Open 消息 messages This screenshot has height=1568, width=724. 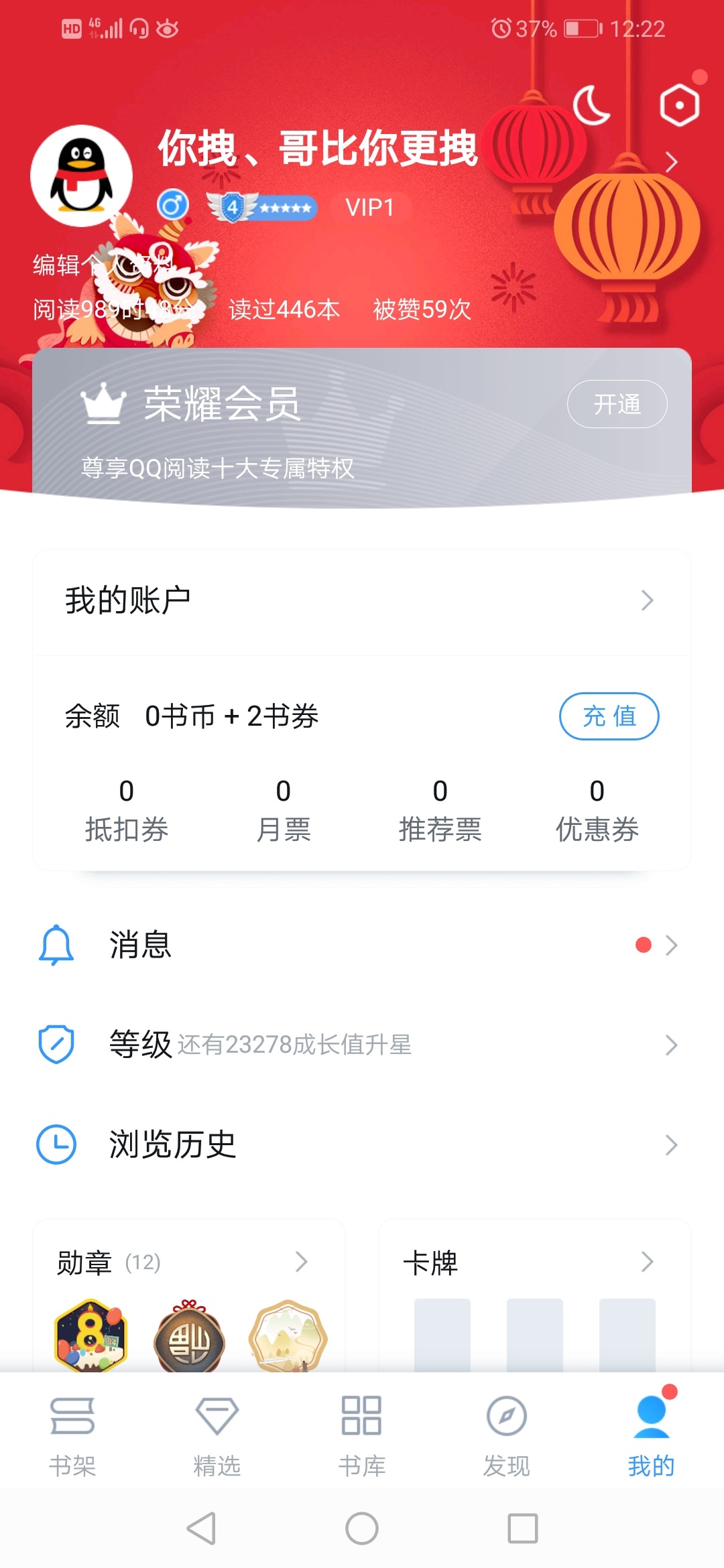(x=362, y=945)
